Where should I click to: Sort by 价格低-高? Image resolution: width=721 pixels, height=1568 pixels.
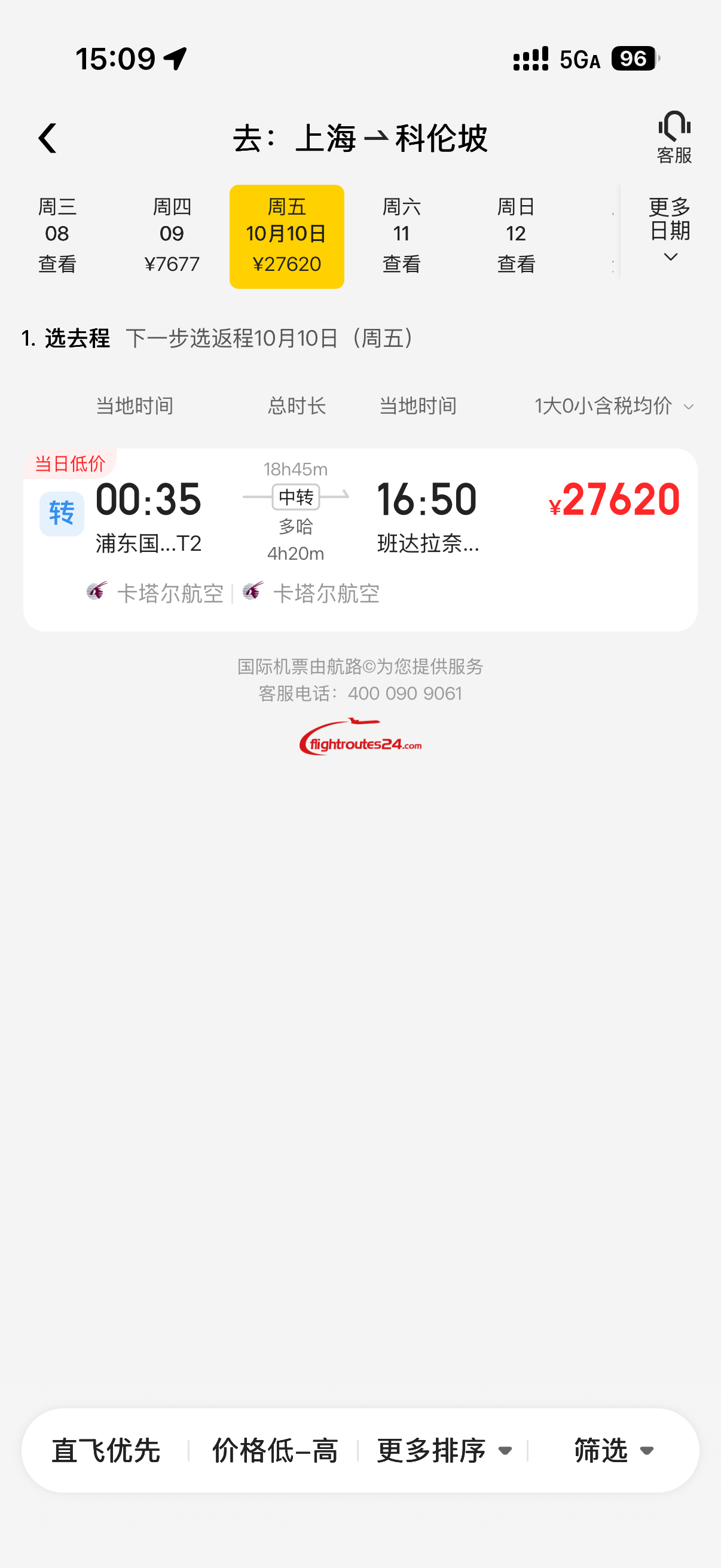[x=274, y=1451]
